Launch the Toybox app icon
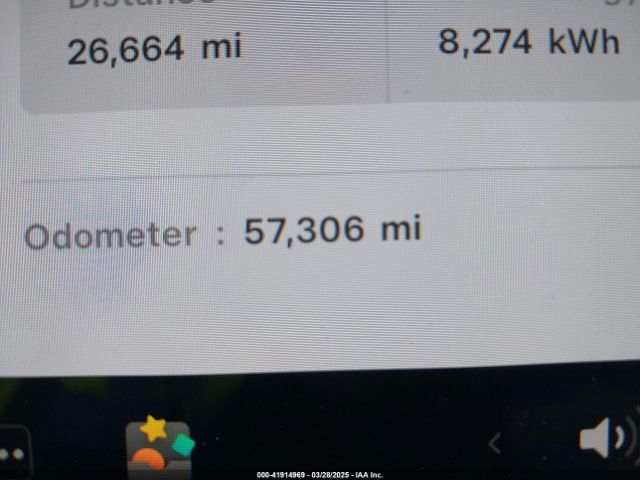 coord(160,447)
